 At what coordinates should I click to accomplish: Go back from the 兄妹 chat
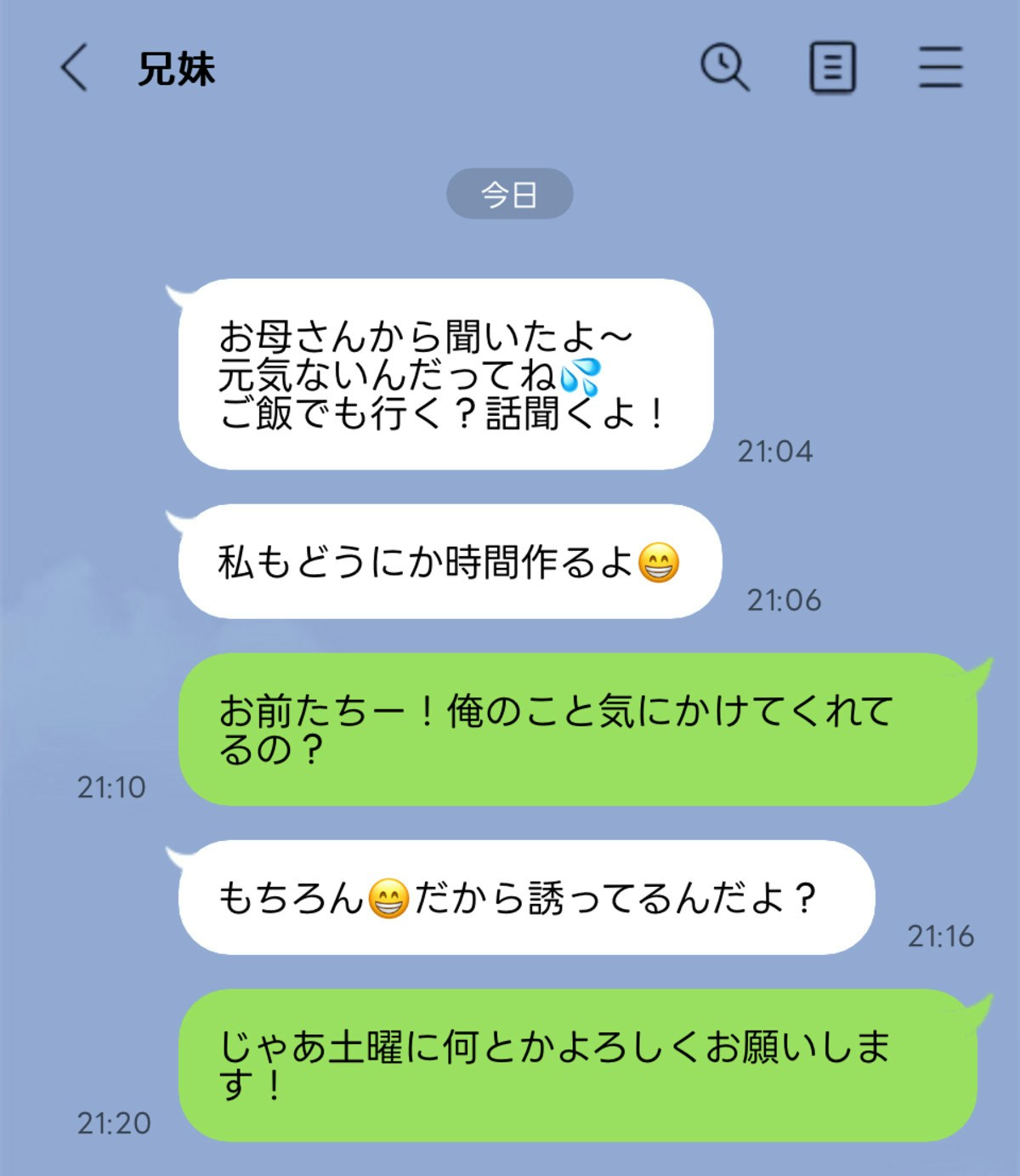coord(75,68)
